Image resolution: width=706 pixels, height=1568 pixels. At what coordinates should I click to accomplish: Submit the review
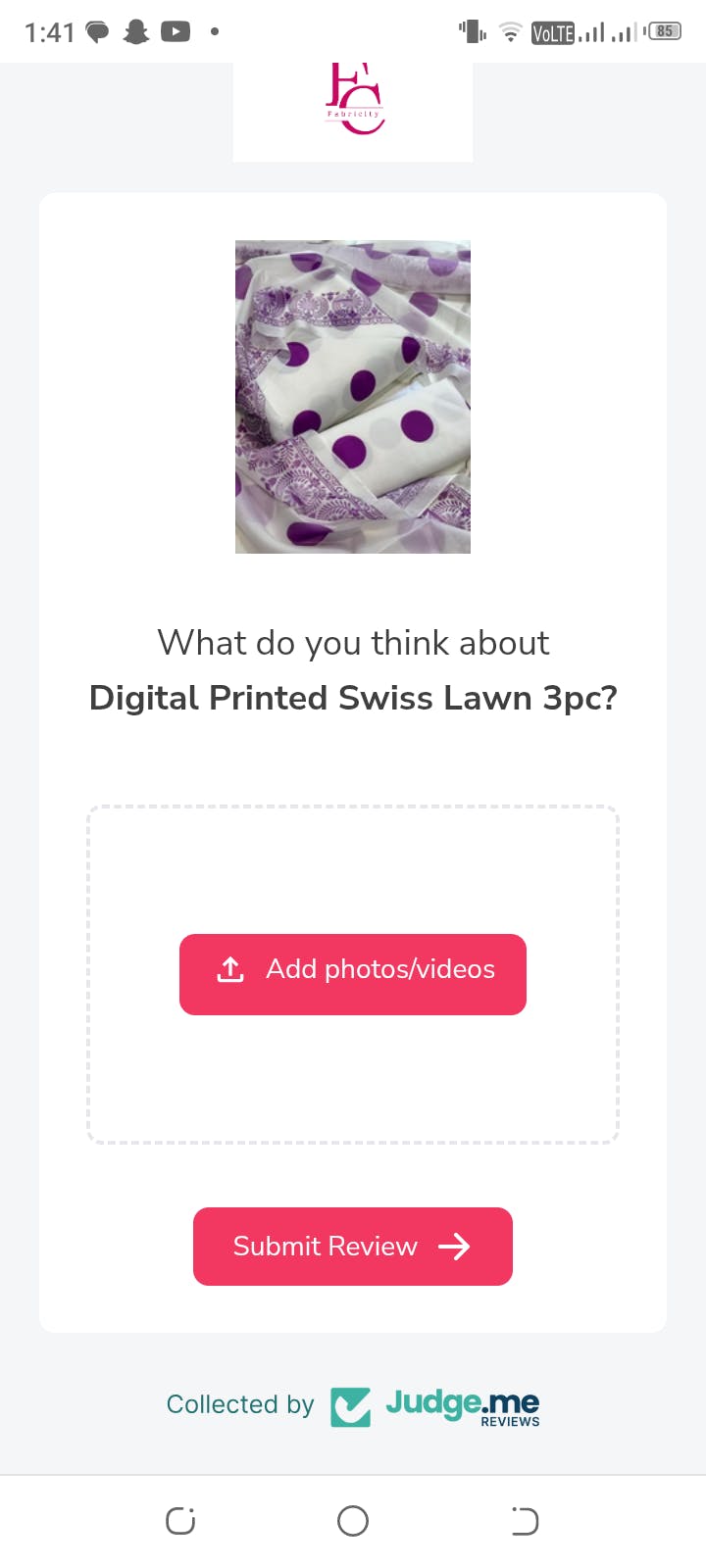353,1246
